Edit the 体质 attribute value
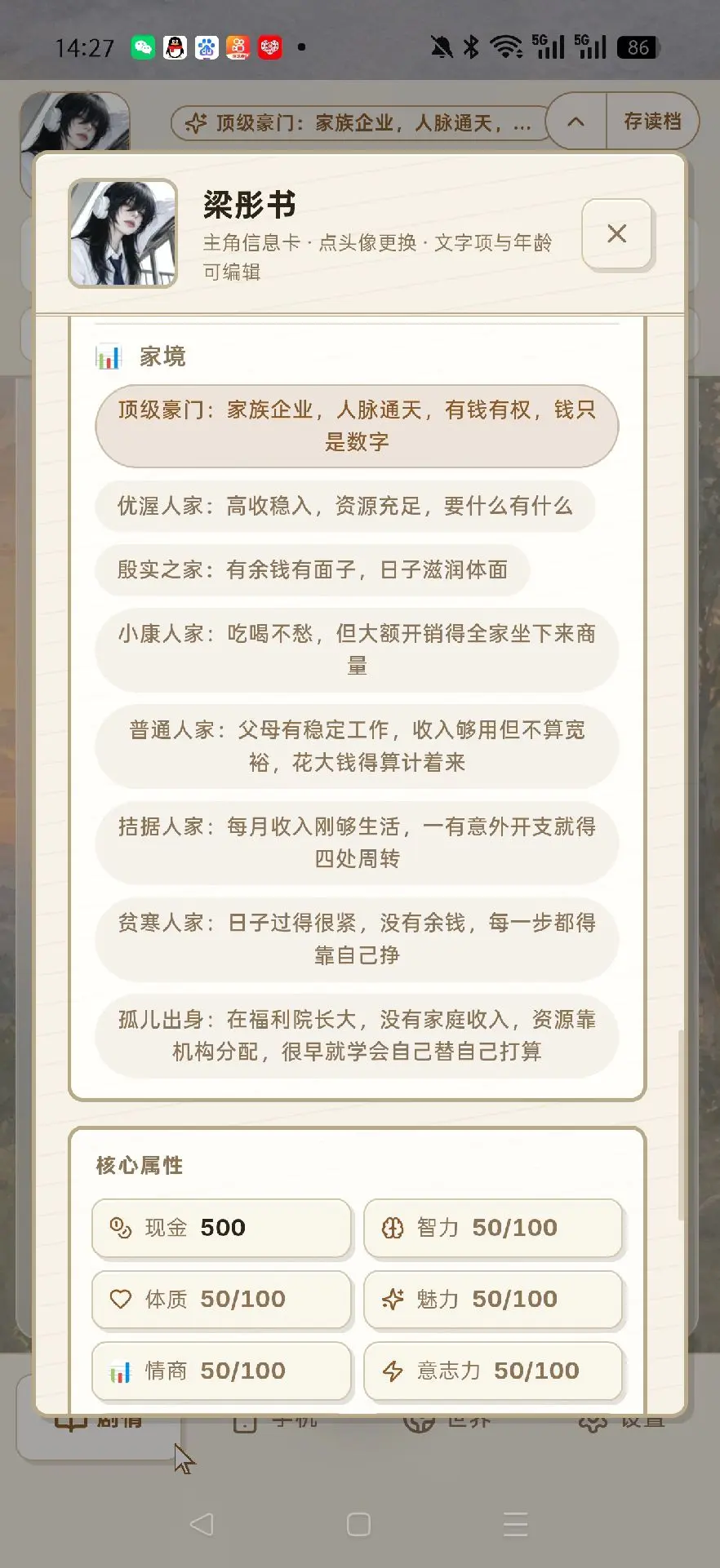The width and height of the screenshot is (720, 1568). pos(221,1299)
